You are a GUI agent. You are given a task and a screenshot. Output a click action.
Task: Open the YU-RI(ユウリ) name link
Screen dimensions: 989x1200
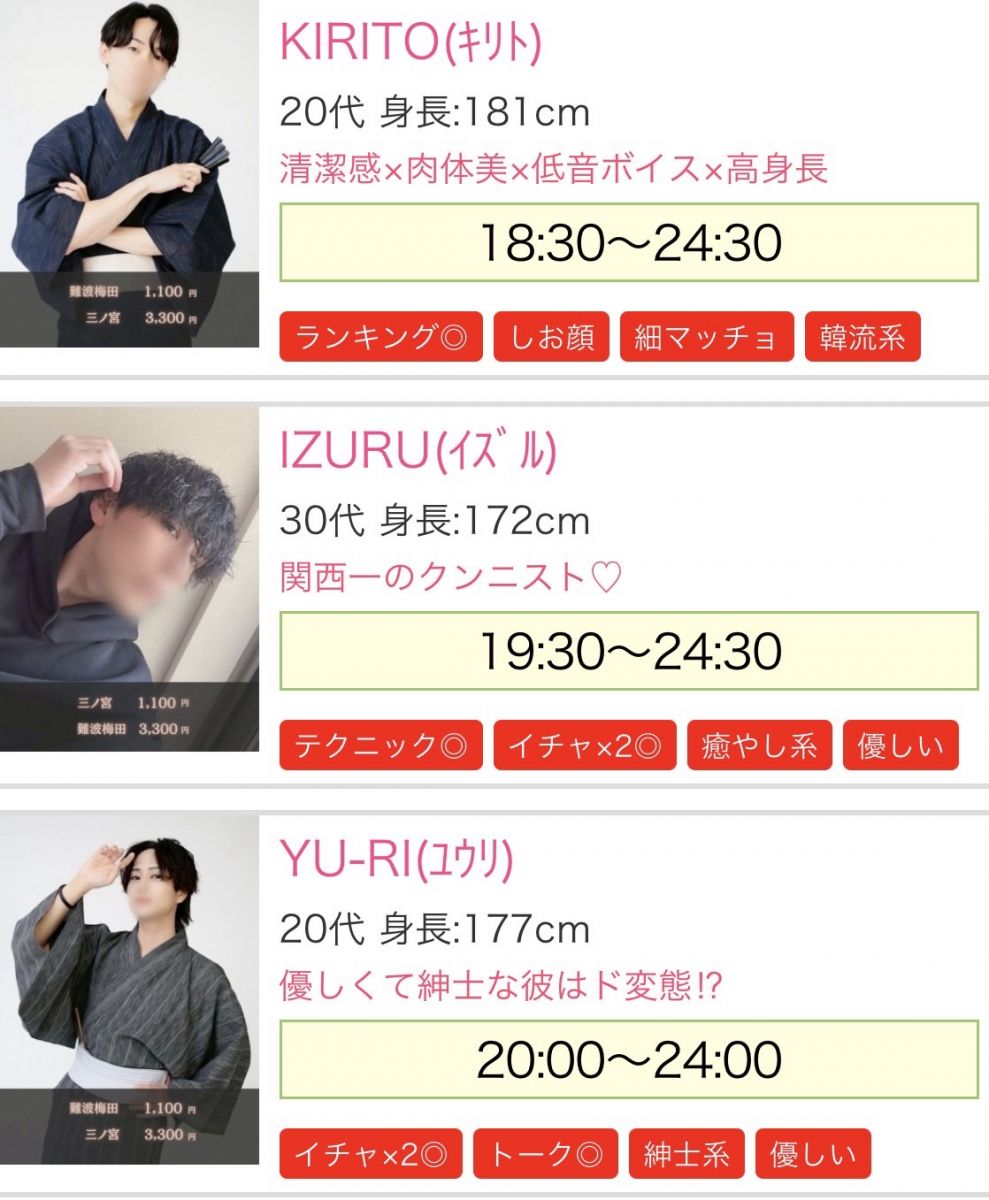(x=396, y=860)
